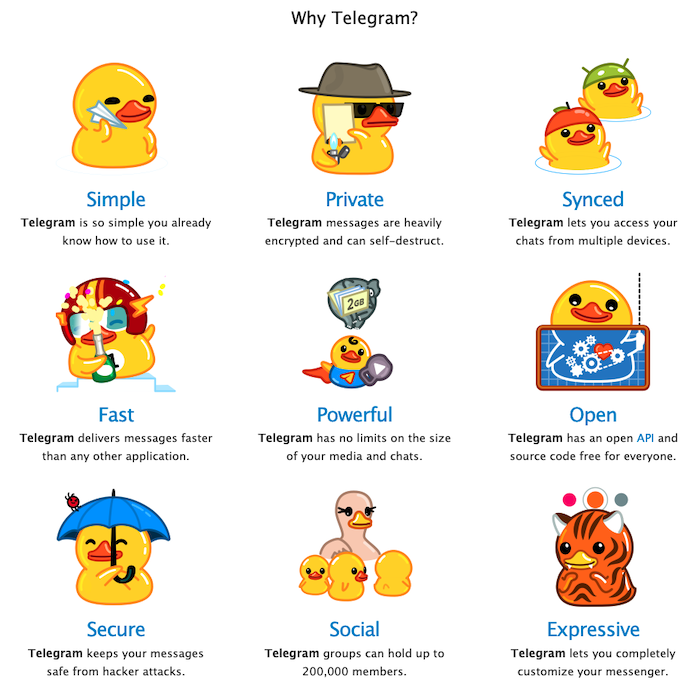
Task: Open the Powerful feature link
Action: pyautogui.click(x=354, y=414)
